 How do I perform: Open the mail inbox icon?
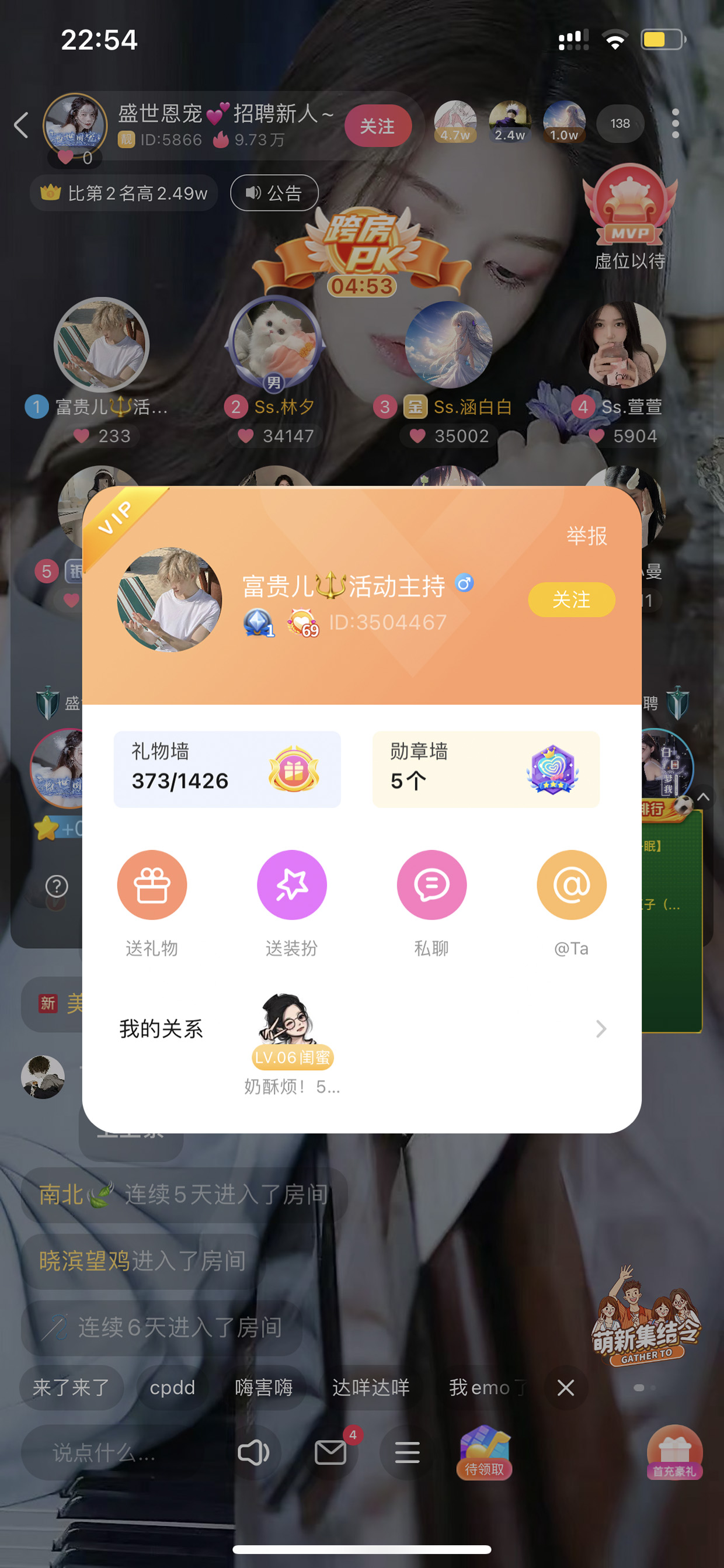[x=330, y=1452]
